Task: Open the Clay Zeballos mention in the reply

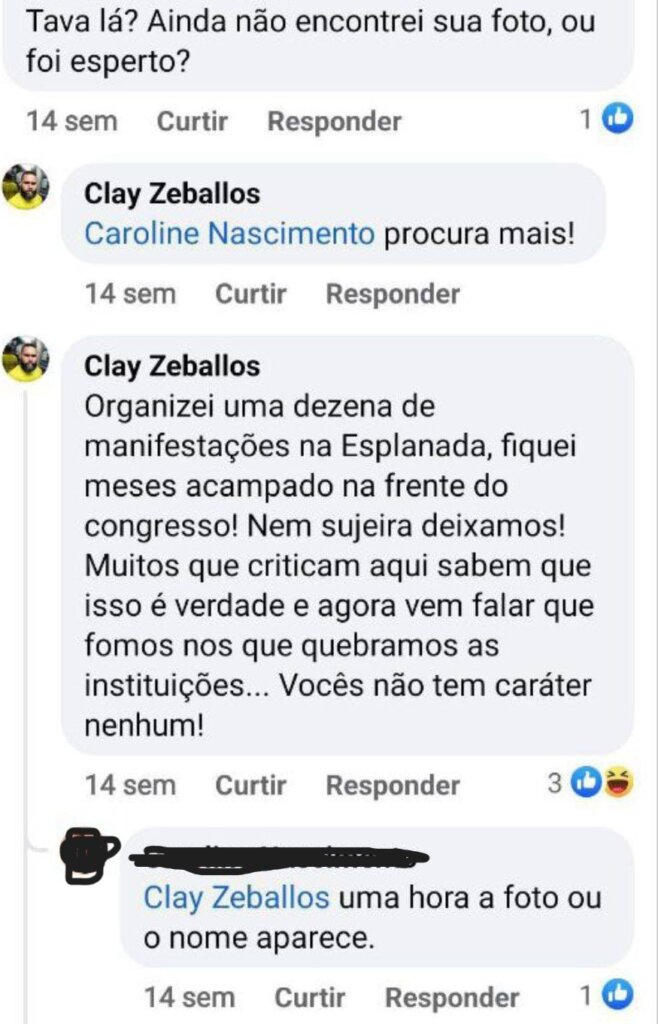Action: point(236,897)
